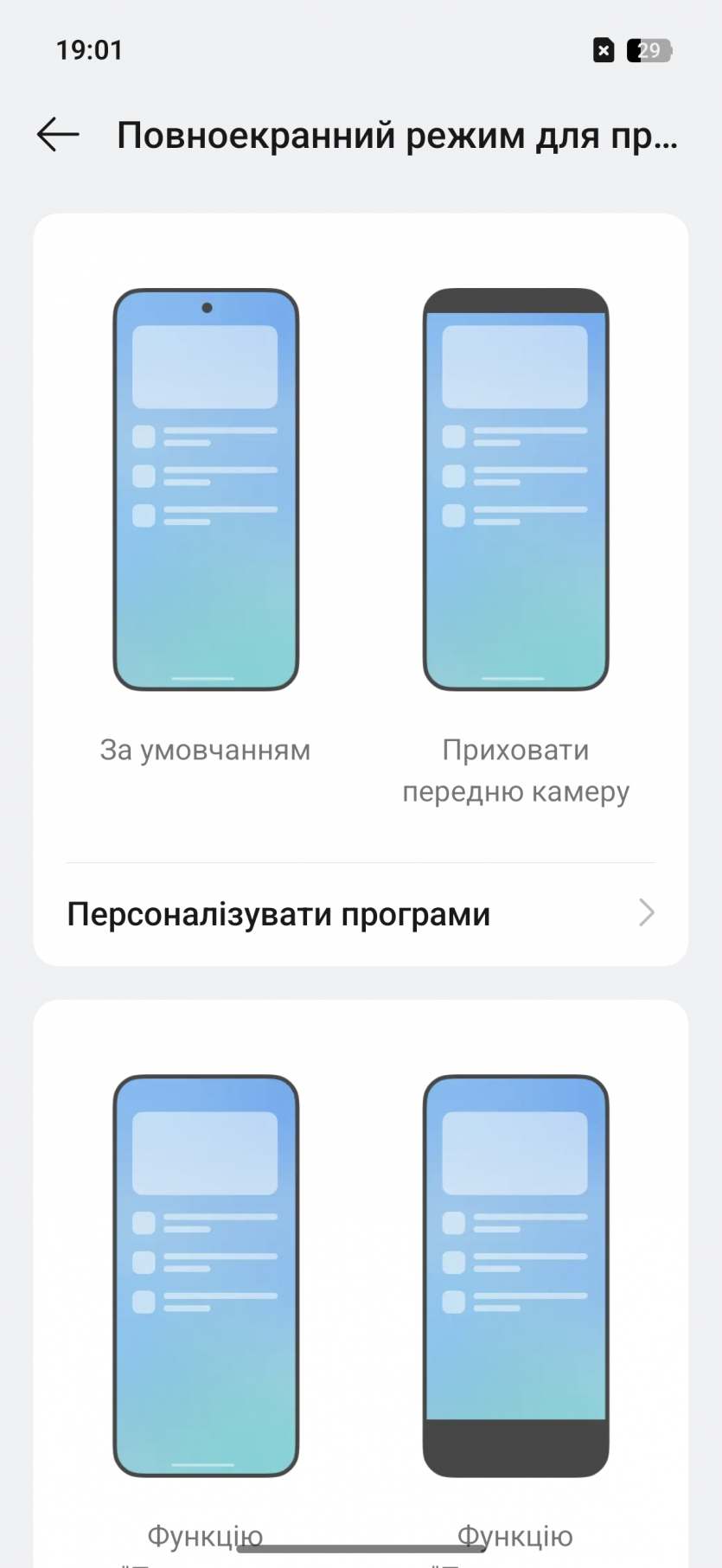Go back from the full-screen mode settings
The width and height of the screenshot is (722, 1568).
(58, 135)
